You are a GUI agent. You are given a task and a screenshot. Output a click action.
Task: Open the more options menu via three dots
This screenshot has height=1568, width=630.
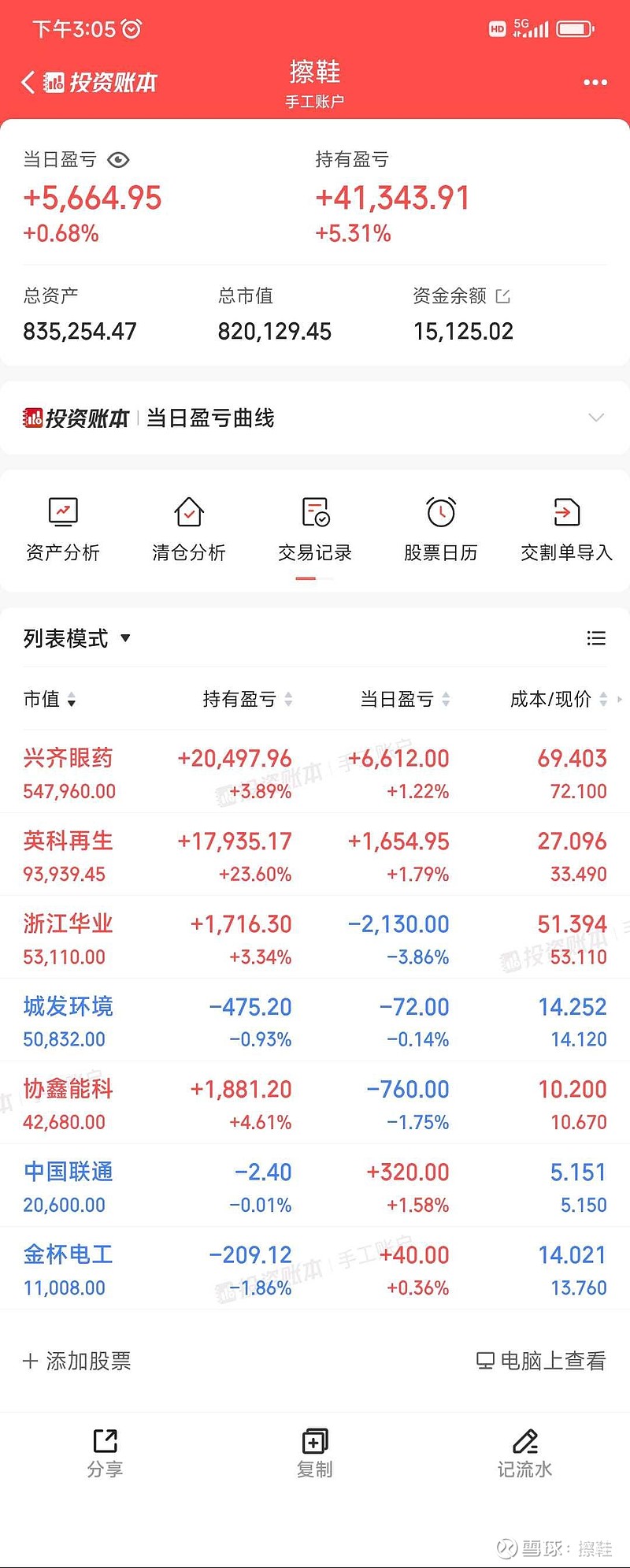(x=595, y=82)
